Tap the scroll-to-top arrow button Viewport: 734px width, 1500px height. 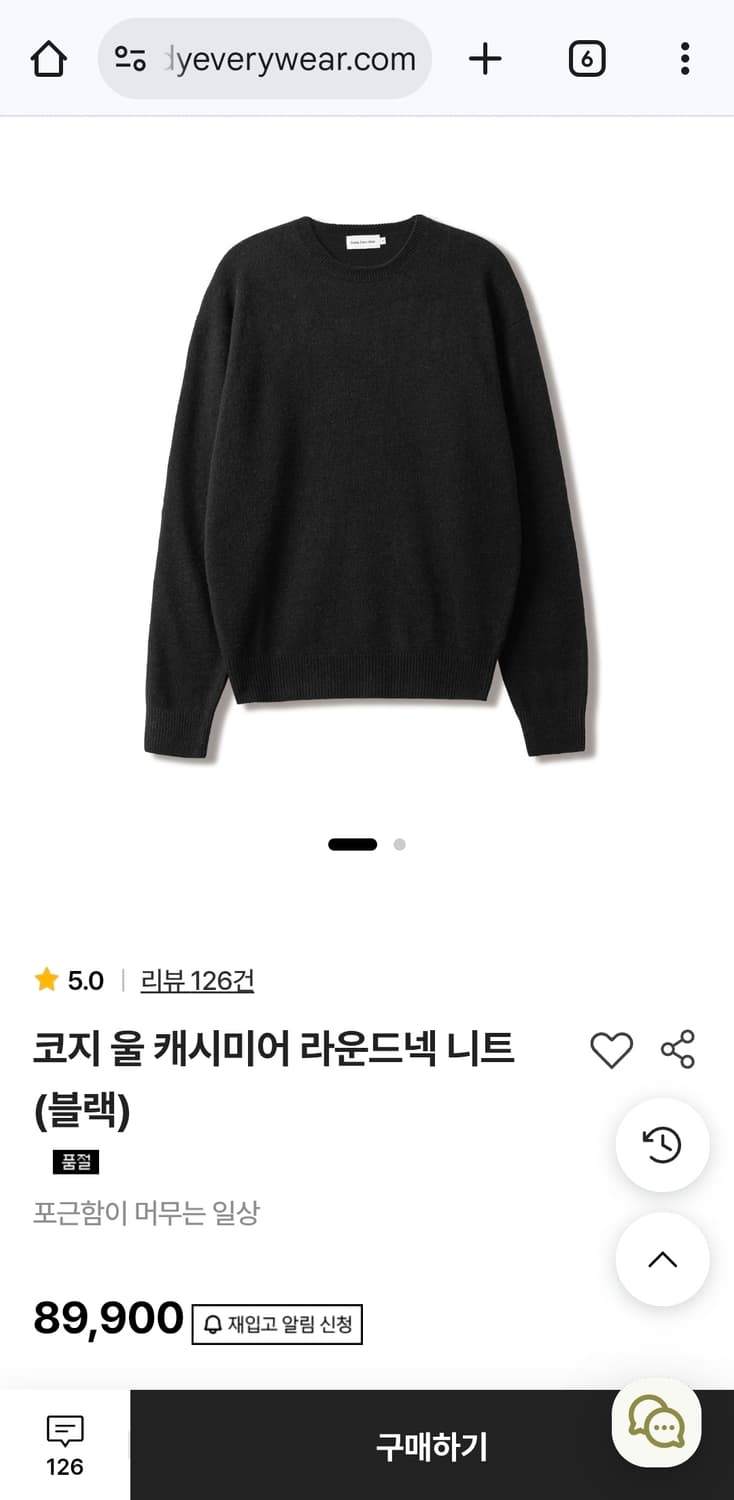click(662, 1260)
